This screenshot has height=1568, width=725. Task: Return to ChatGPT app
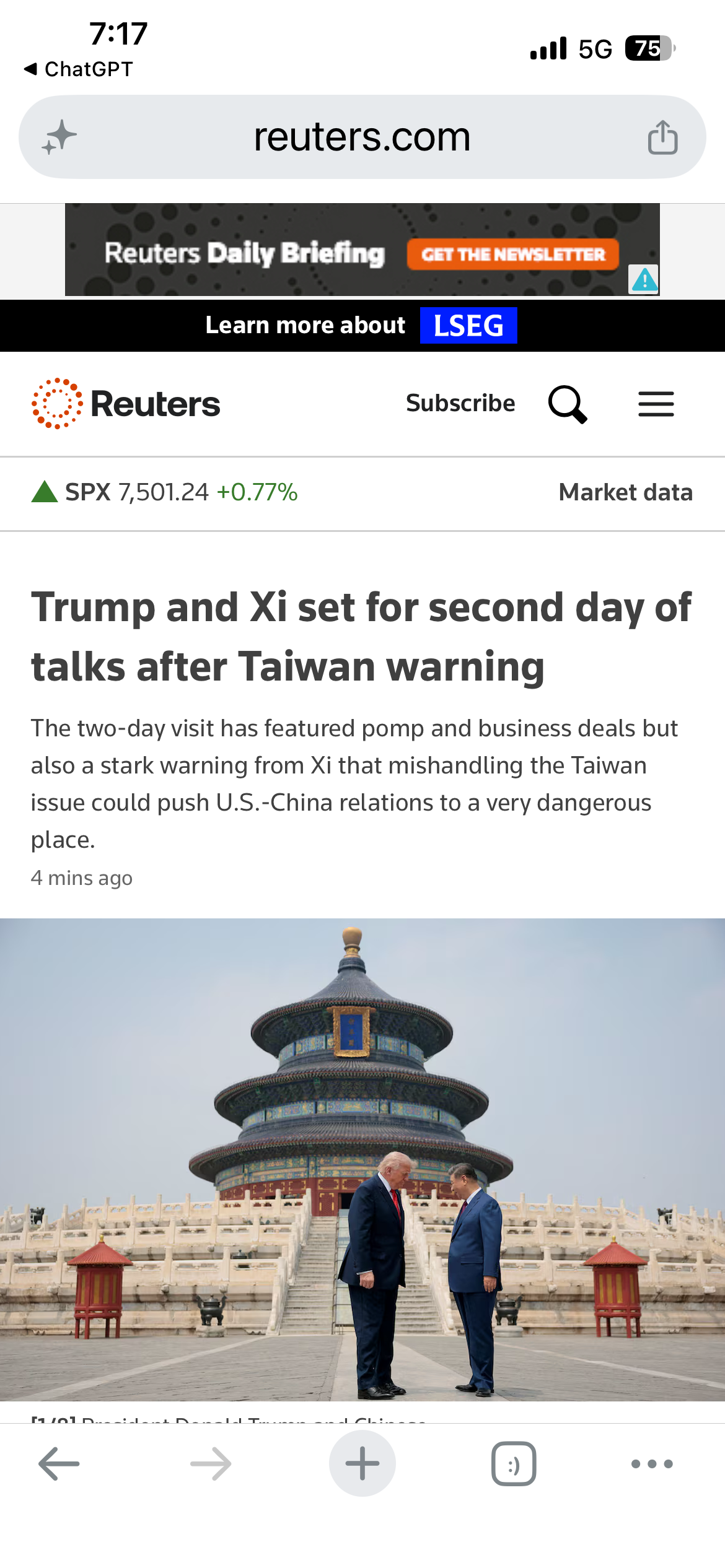[x=79, y=69]
